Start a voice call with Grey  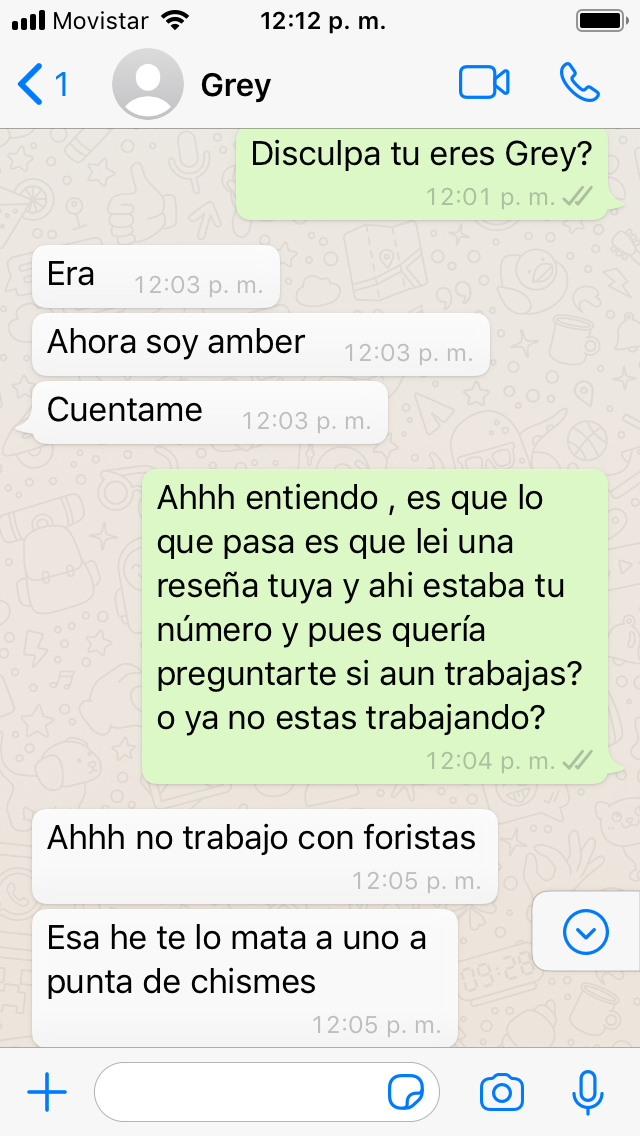[x=579, y=84]
